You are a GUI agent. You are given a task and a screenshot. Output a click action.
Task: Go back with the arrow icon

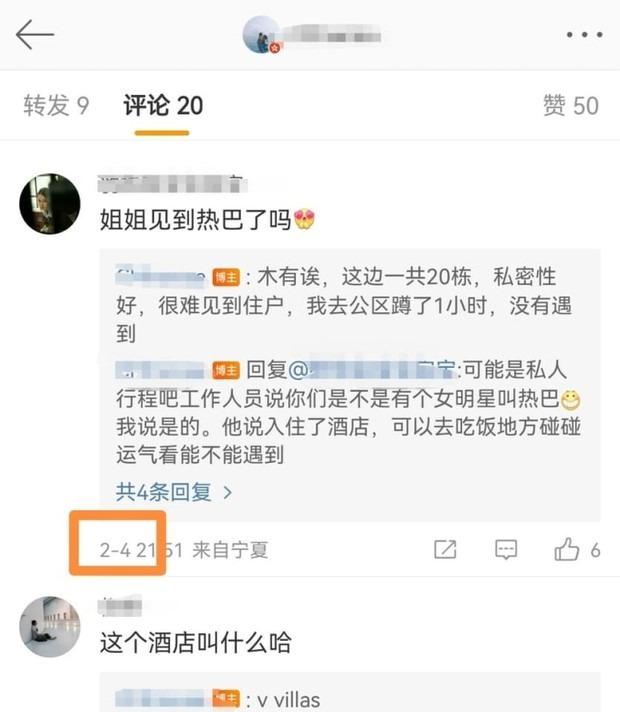coord(34,35)
